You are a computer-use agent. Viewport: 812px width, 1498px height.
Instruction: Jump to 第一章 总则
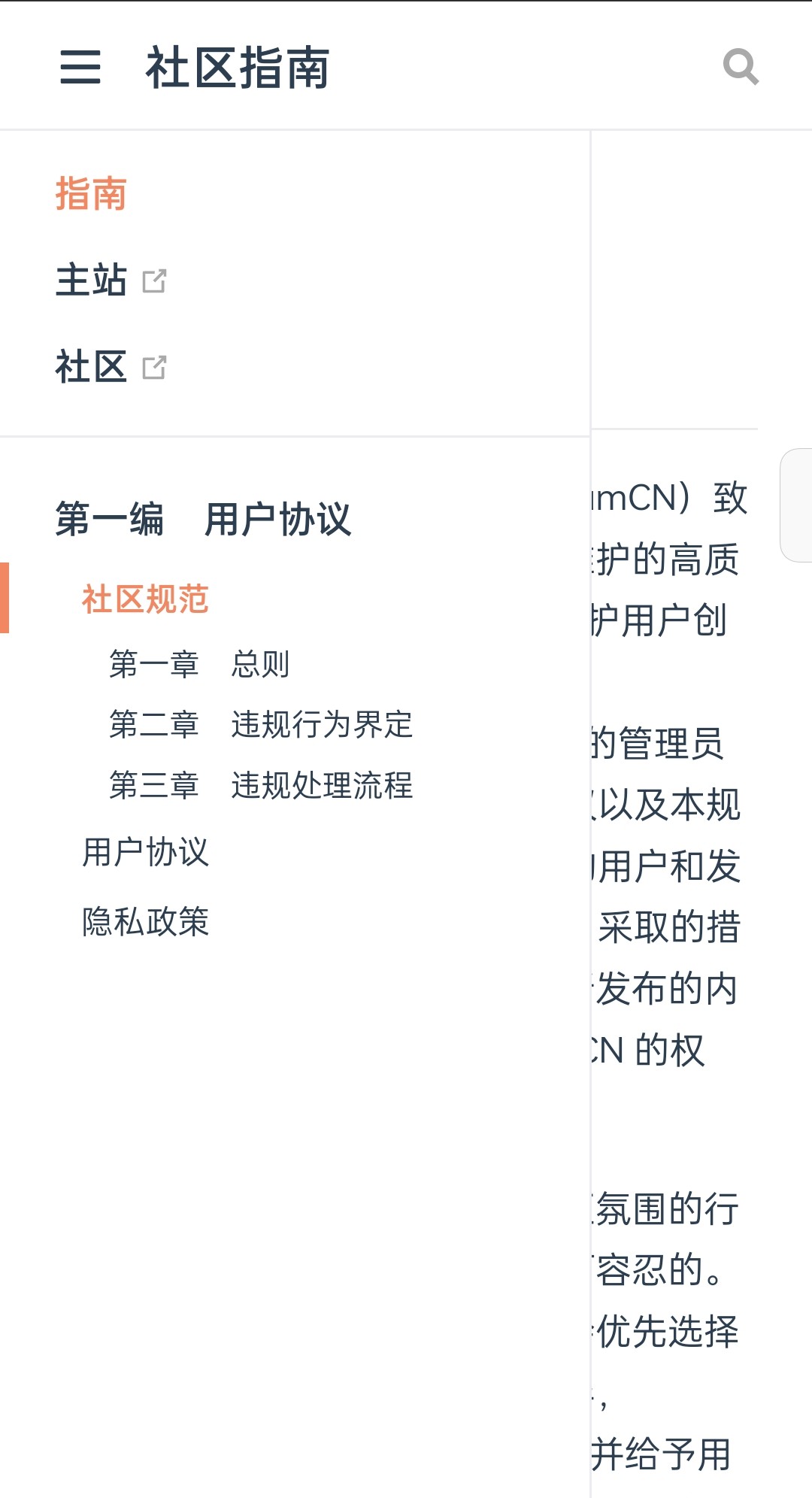[199, 664]
